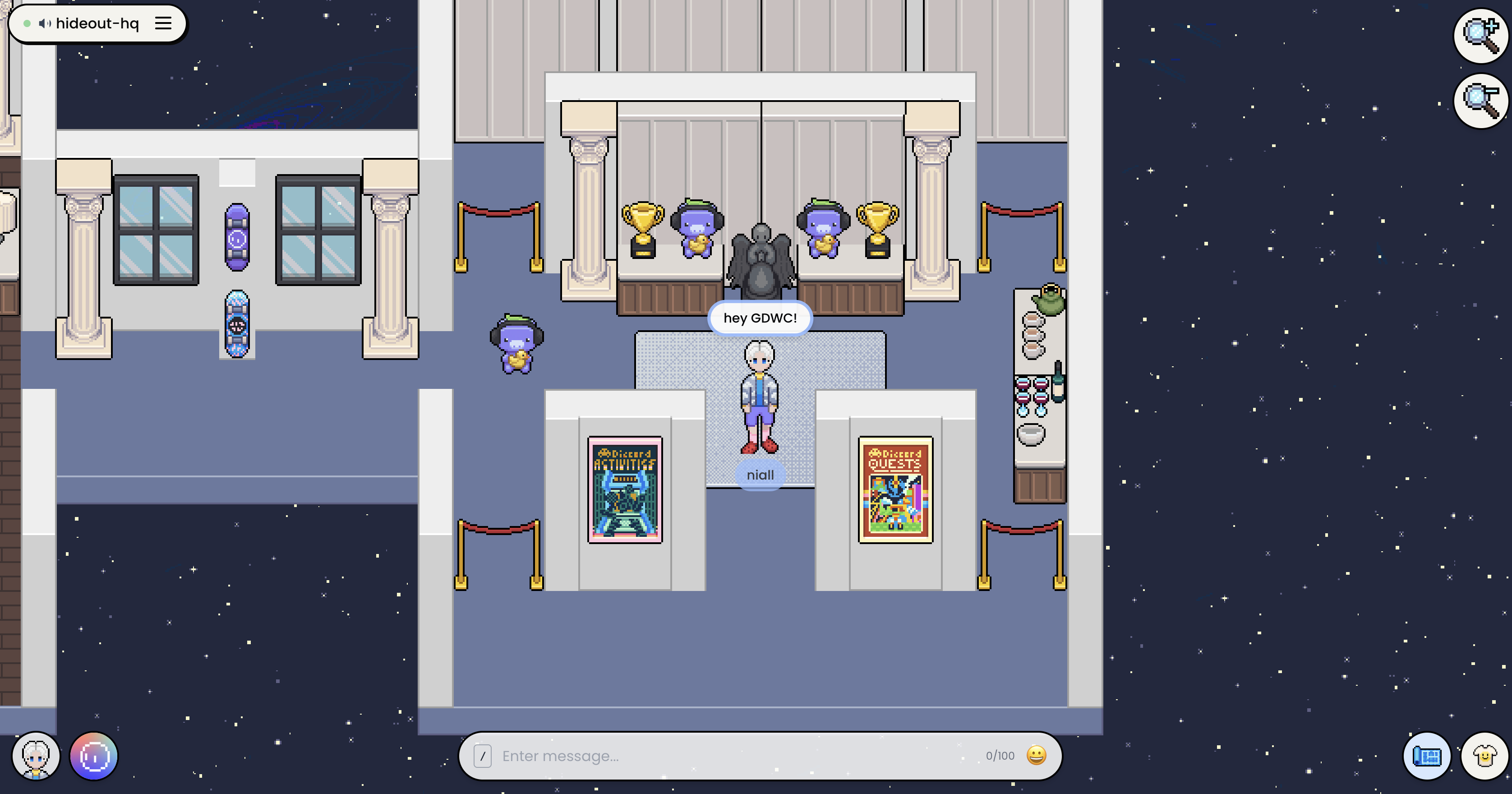Open your avatar profile button
This screenshot has height=794, width=1512.
coord(36,756)
